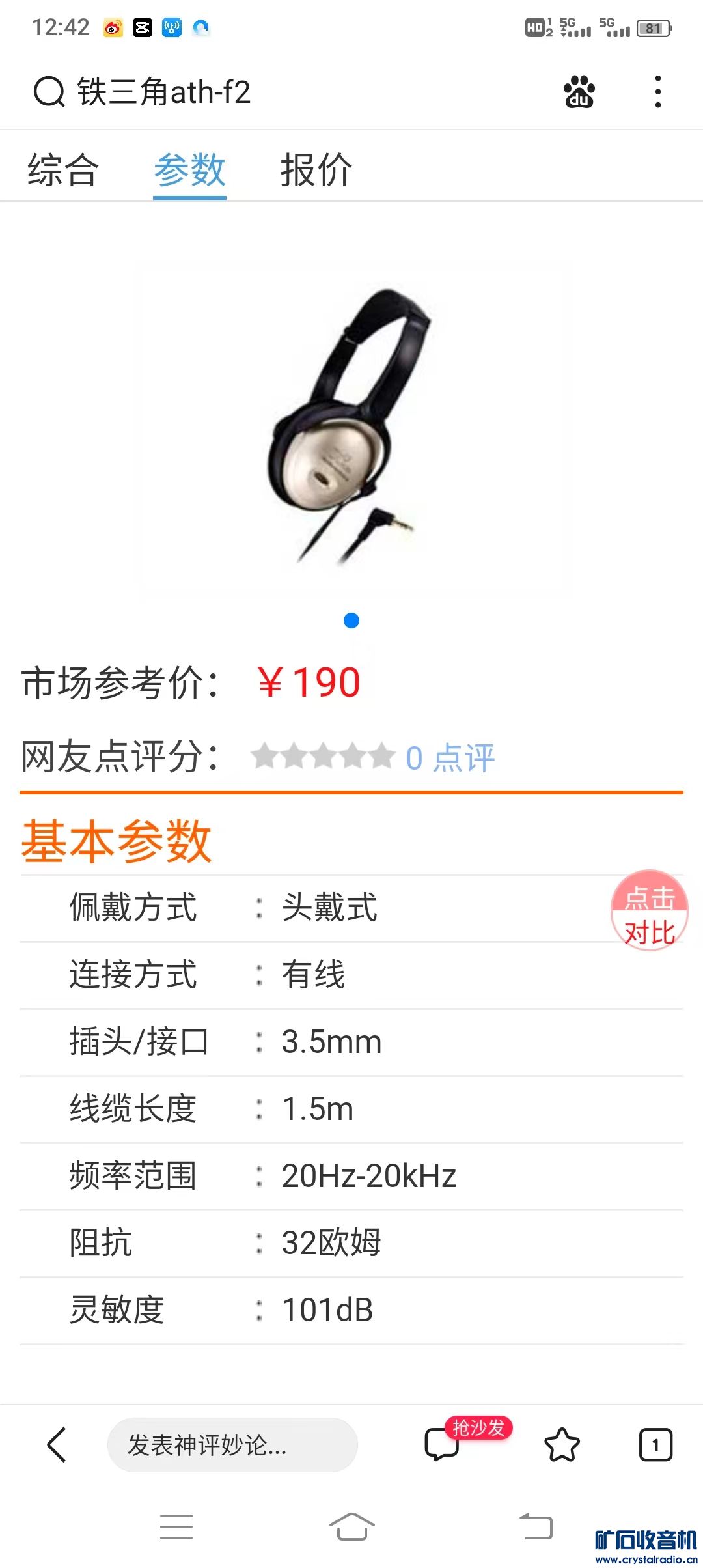
Task: Select the 参数 tab
Action: 189,171
